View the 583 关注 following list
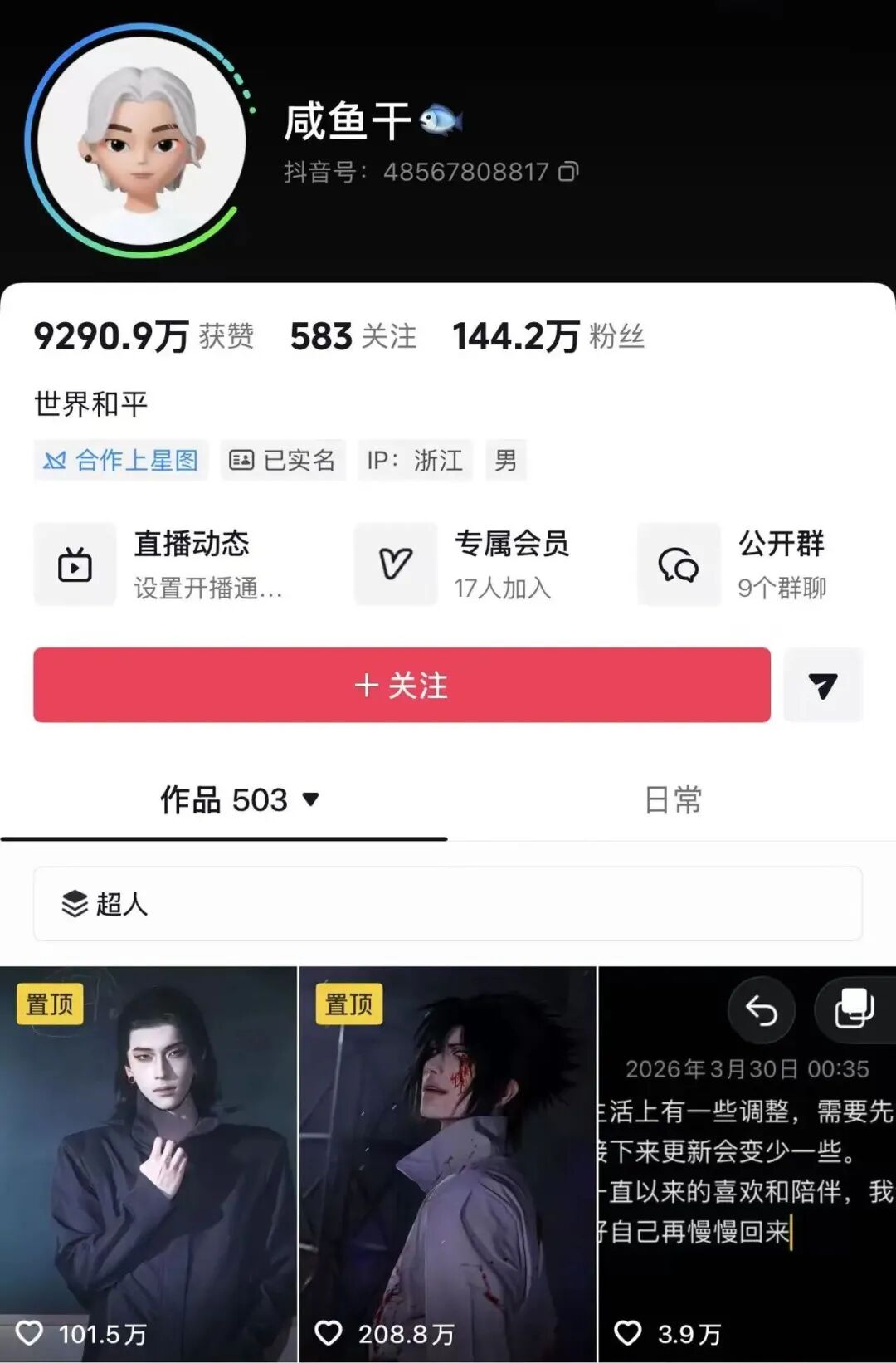Viewport: 896px width, 1363px height. (x=353, y=337)
